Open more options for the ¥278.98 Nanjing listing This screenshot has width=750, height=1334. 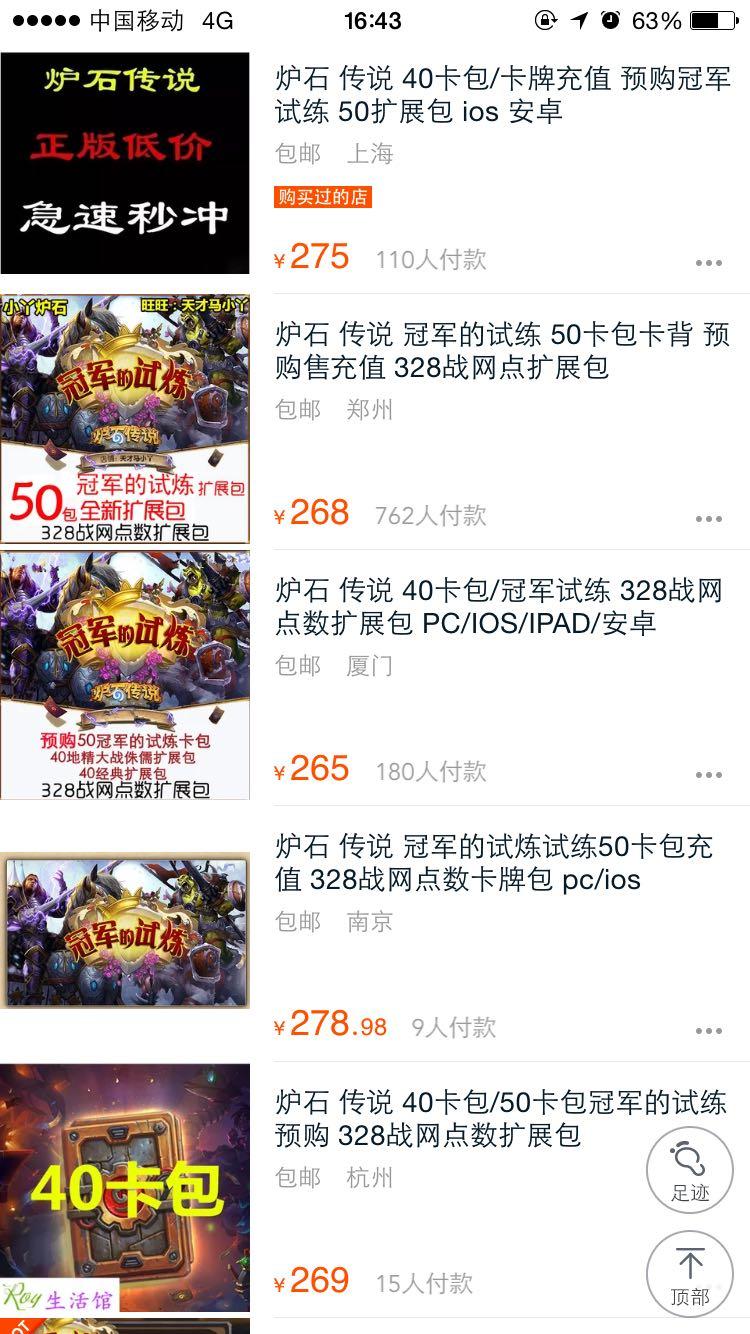710,1029
